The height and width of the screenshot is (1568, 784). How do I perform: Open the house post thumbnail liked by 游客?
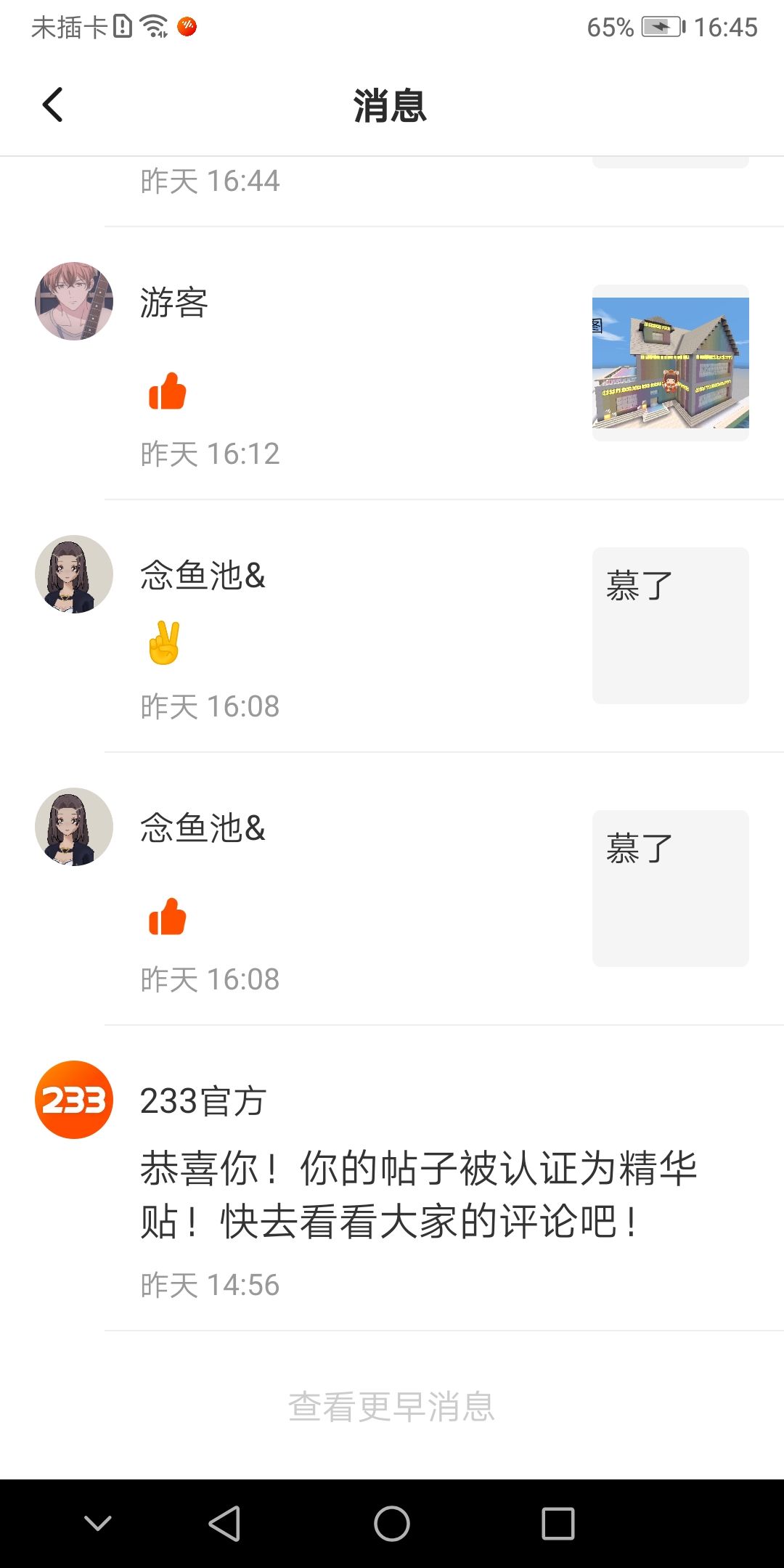[670, 362]
